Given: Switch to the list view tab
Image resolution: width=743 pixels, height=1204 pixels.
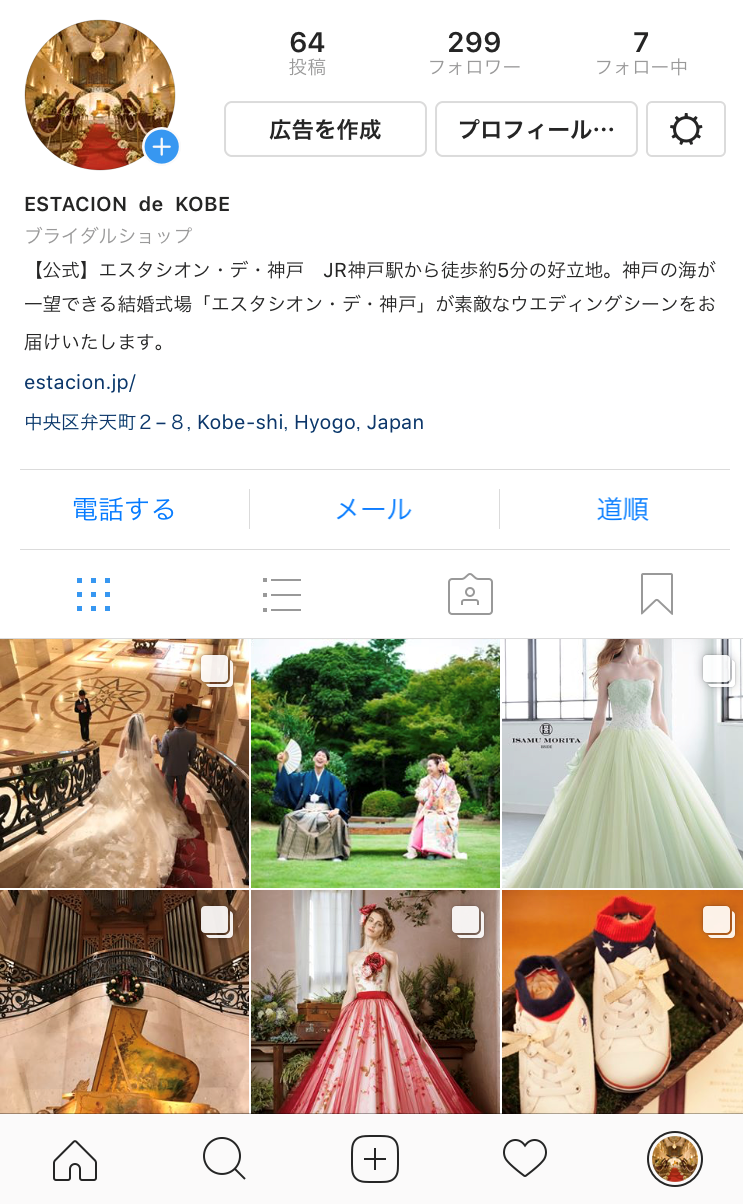Looking at the screenshot, I should (282, 594).
